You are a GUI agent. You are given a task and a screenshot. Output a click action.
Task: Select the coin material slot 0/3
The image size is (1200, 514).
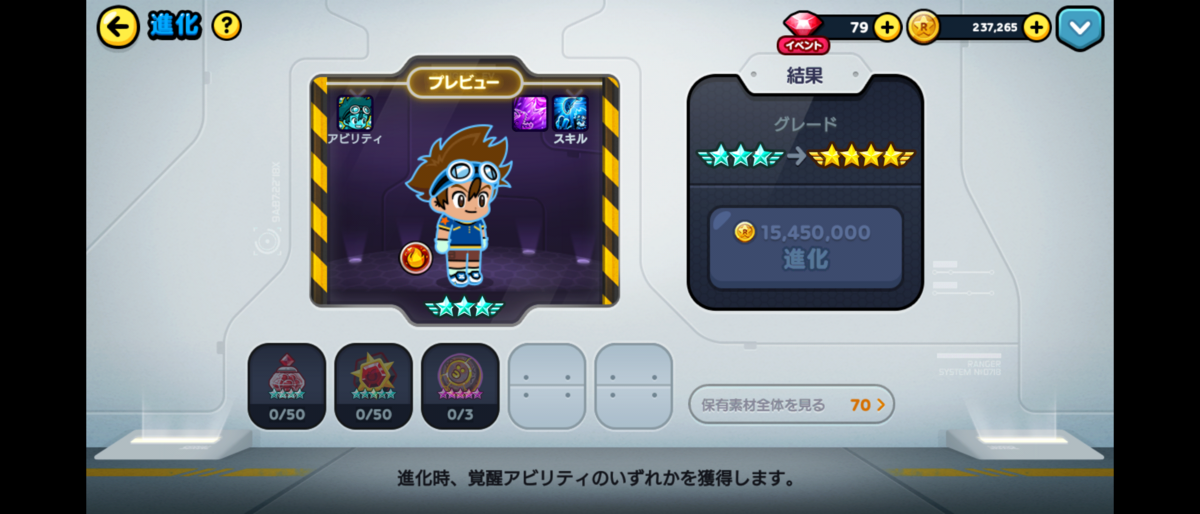pos(460,385)
